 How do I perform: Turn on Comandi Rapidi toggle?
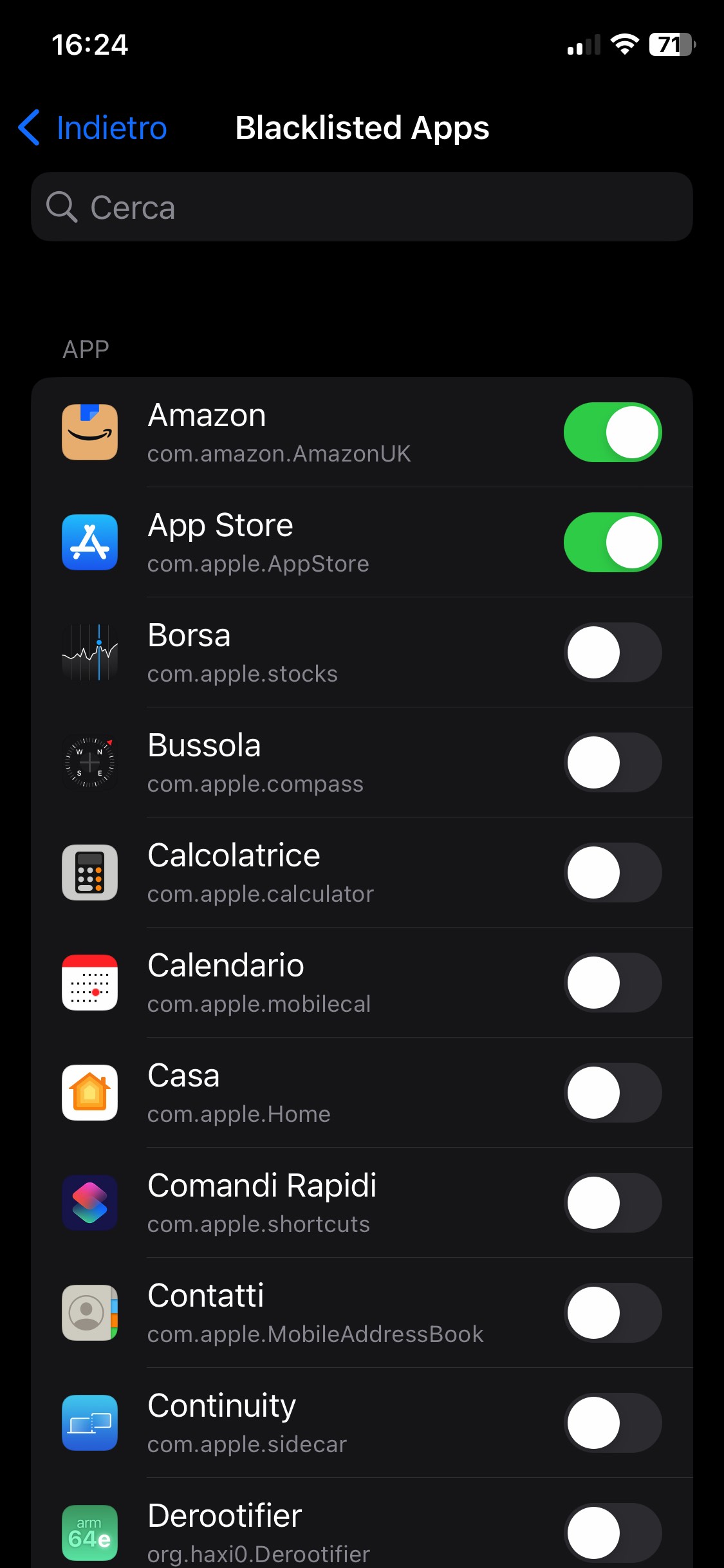[612, 1203]
